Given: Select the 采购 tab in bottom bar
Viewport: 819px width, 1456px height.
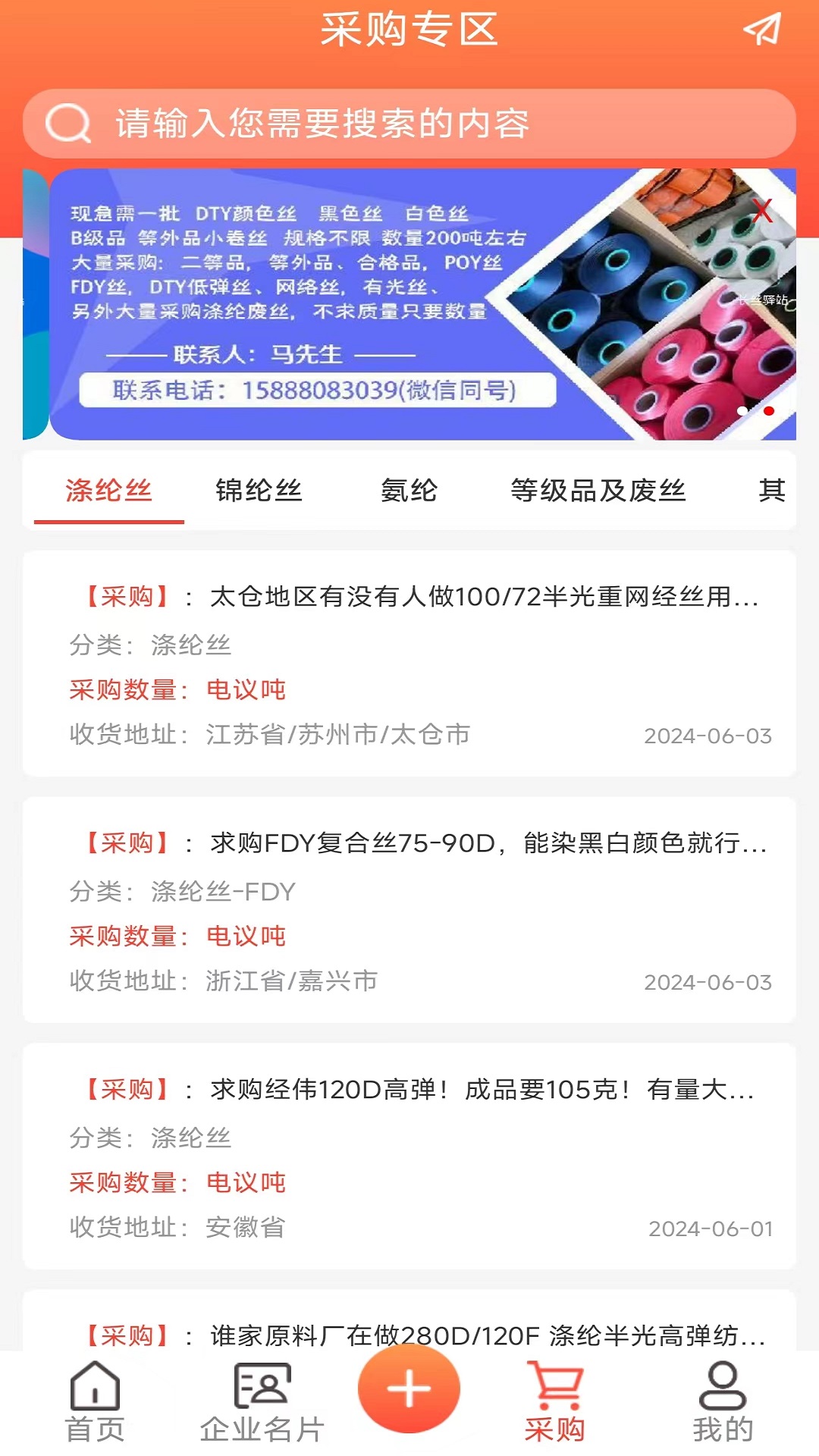Looking at the screenshot, I should click(555, 1403).
